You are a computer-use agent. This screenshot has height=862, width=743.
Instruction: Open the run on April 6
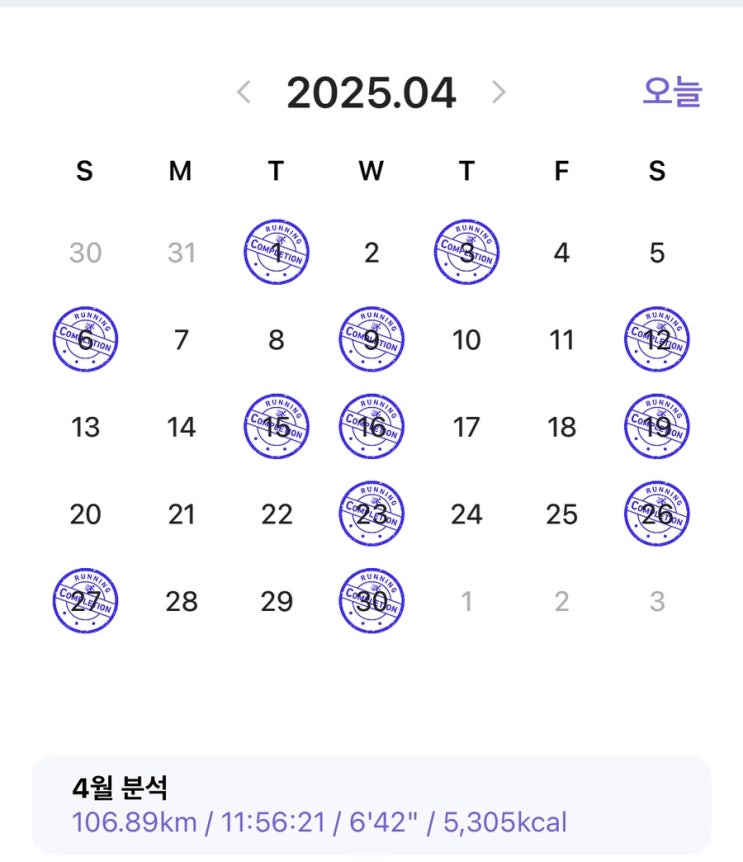click(85, 339)
